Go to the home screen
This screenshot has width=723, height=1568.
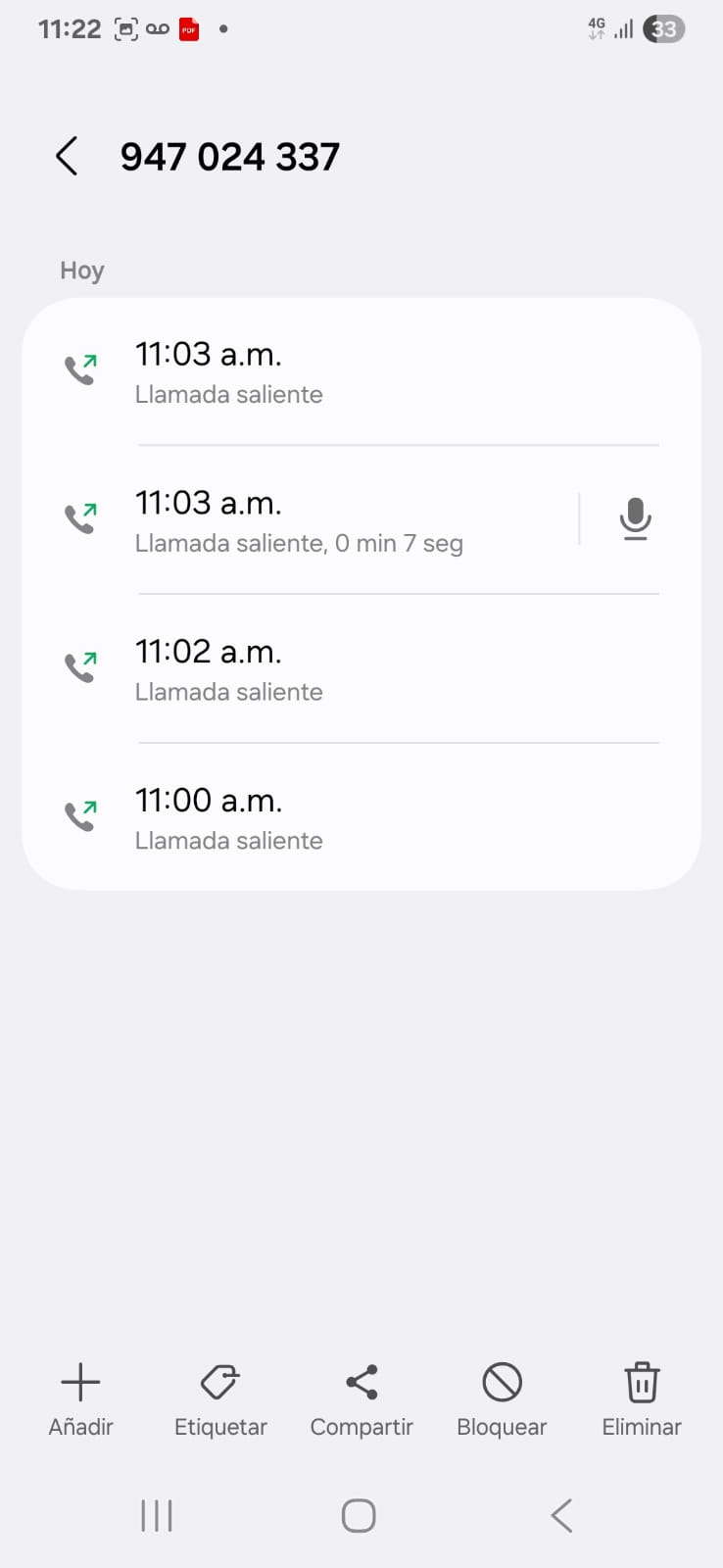359,1515
